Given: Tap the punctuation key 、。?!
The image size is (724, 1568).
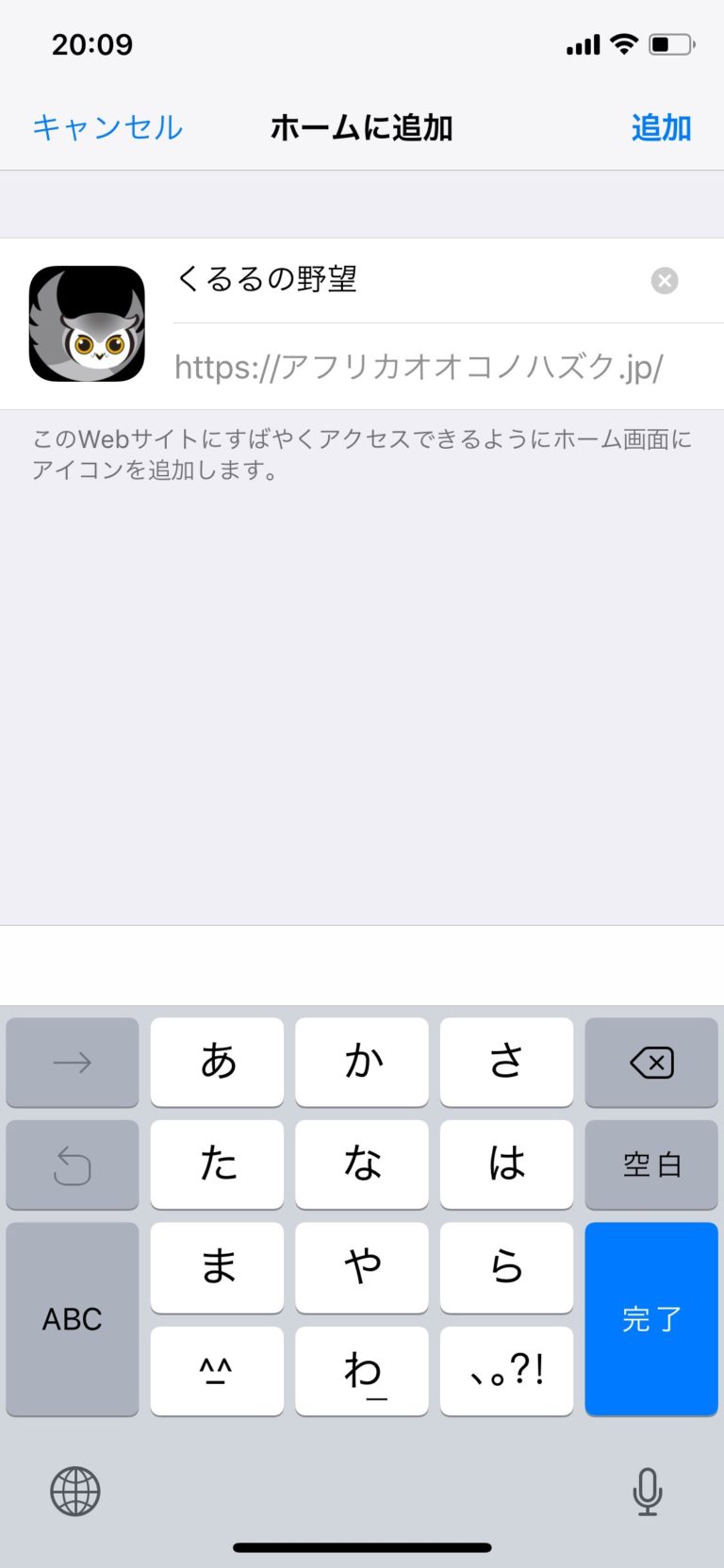Looking at the screenshot, I should pos(506,1371).
